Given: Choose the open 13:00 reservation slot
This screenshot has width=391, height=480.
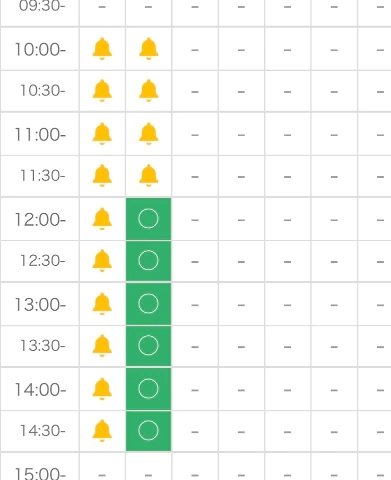Looking at the screenshot, I should pyautogui.click(x=148, y=304).
